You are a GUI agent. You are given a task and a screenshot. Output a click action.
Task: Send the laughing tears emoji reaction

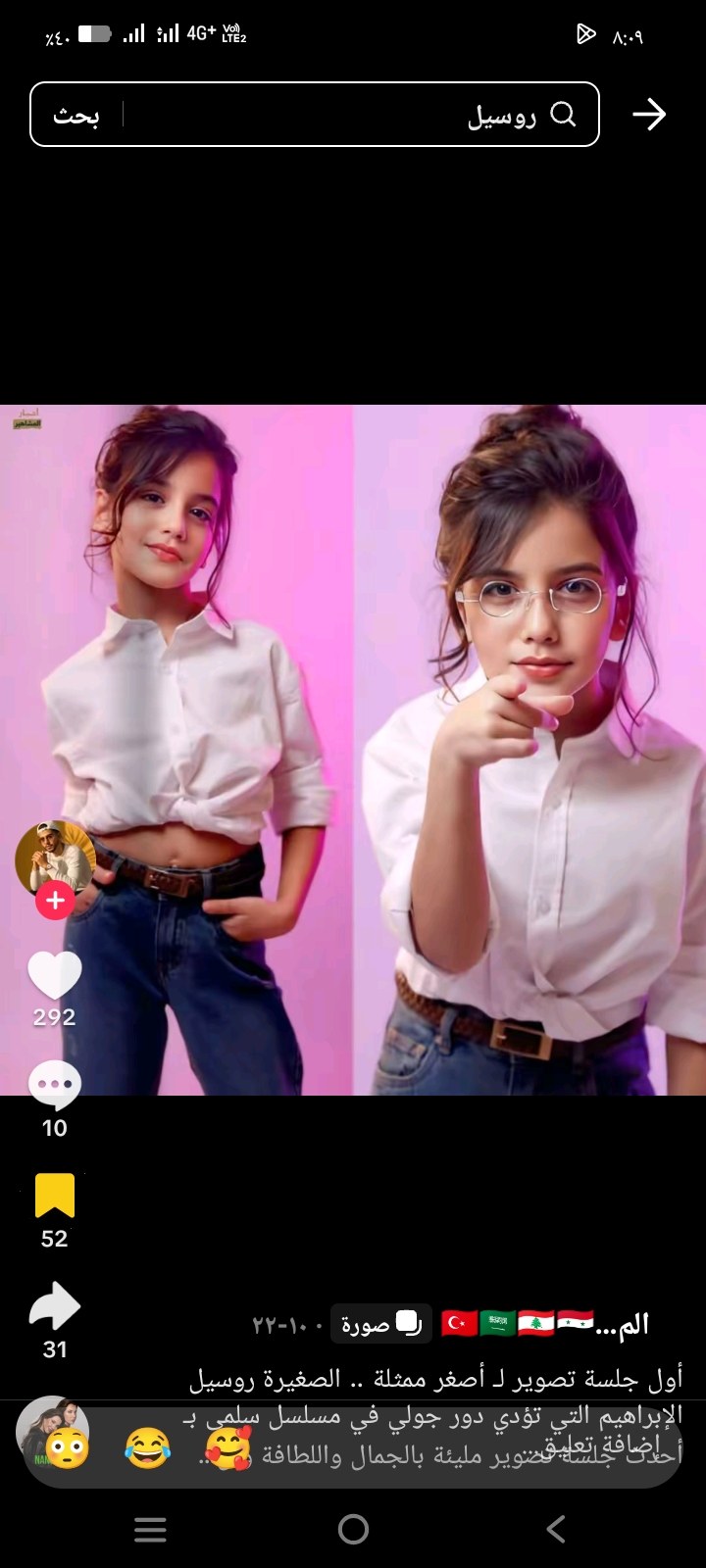147,1448
